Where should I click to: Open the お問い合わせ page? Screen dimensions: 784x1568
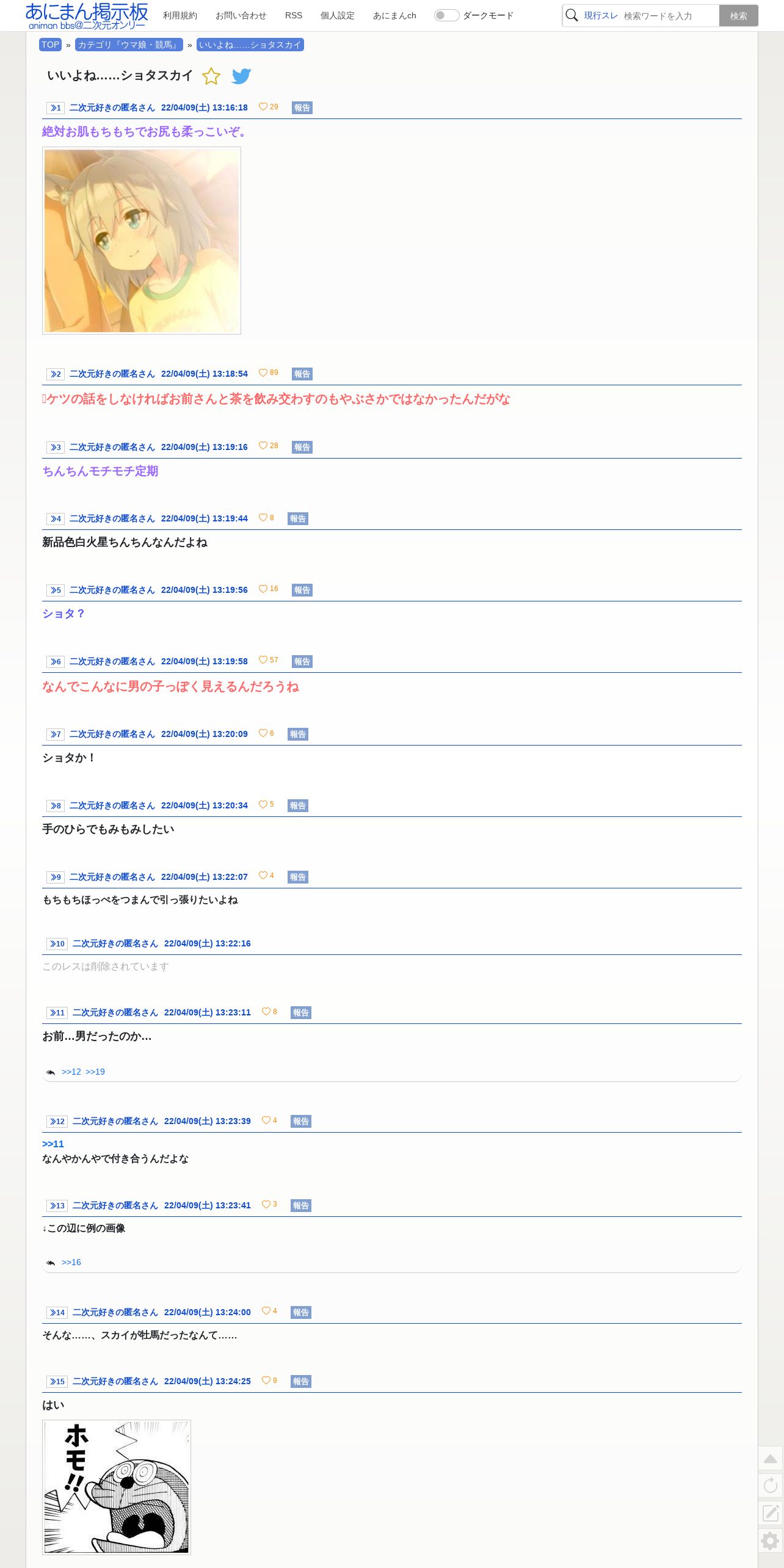(x=241, y=15)
